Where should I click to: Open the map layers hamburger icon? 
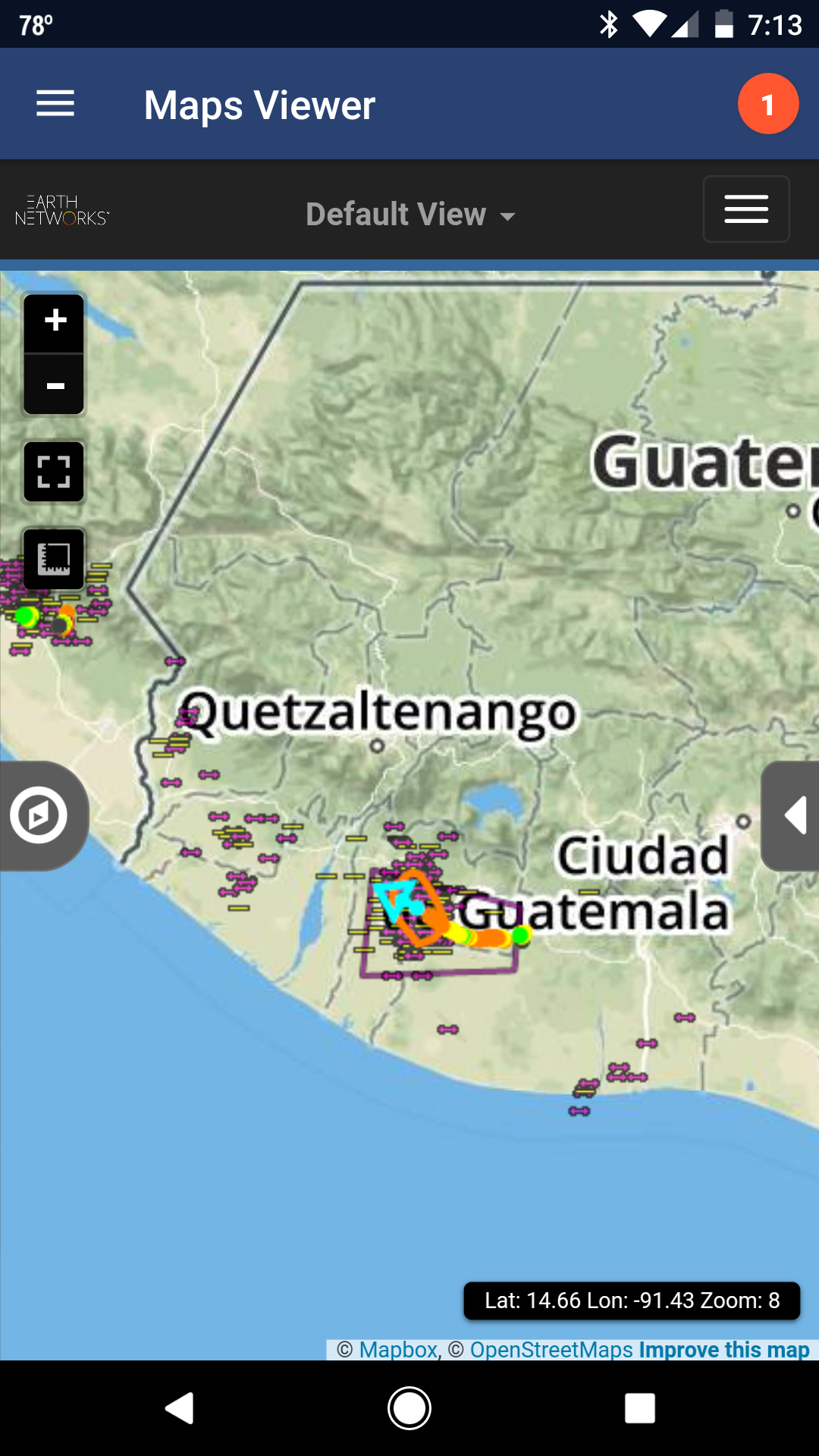pos(745,209)
